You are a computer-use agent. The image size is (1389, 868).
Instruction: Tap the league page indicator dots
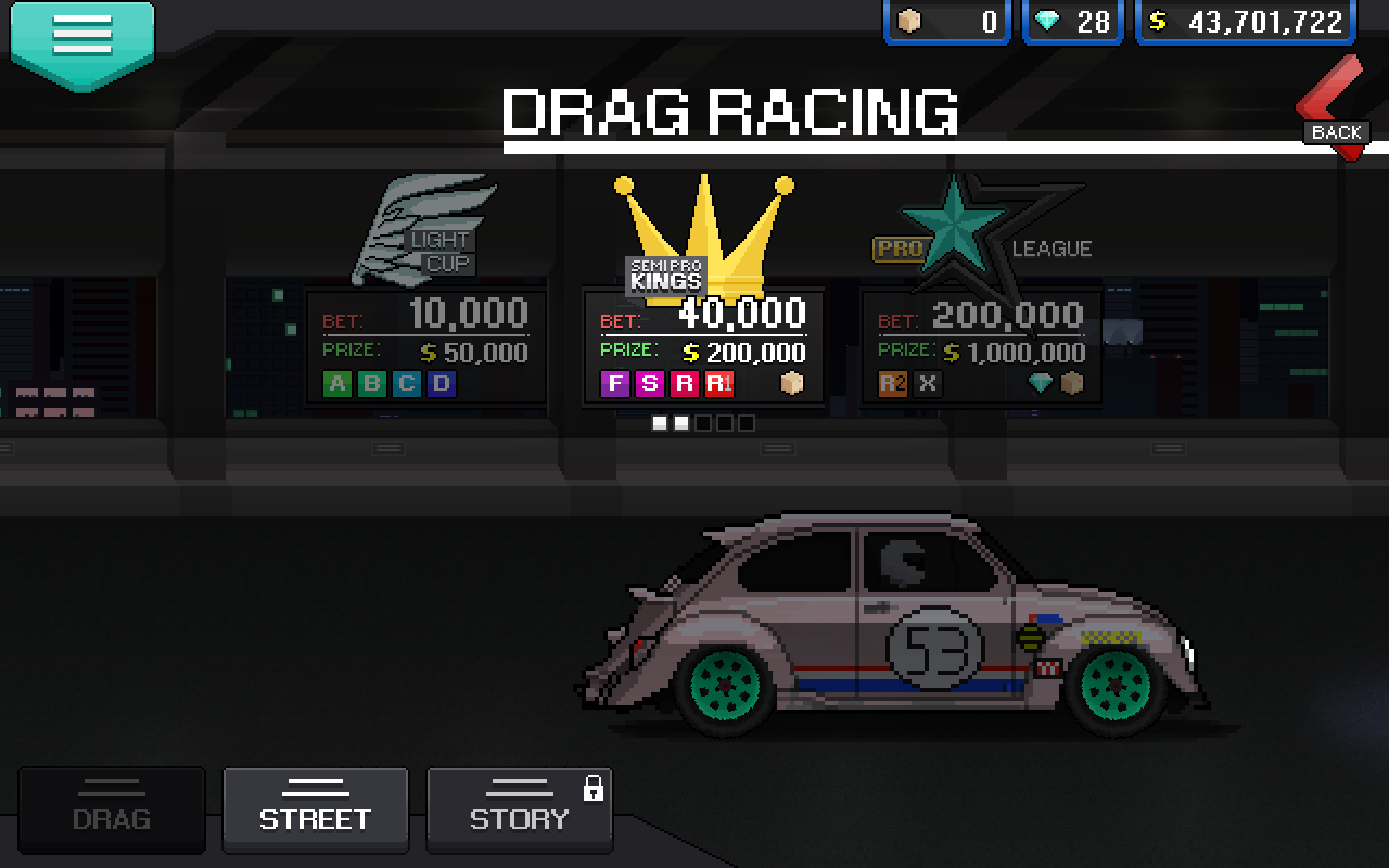coord(703,423)
